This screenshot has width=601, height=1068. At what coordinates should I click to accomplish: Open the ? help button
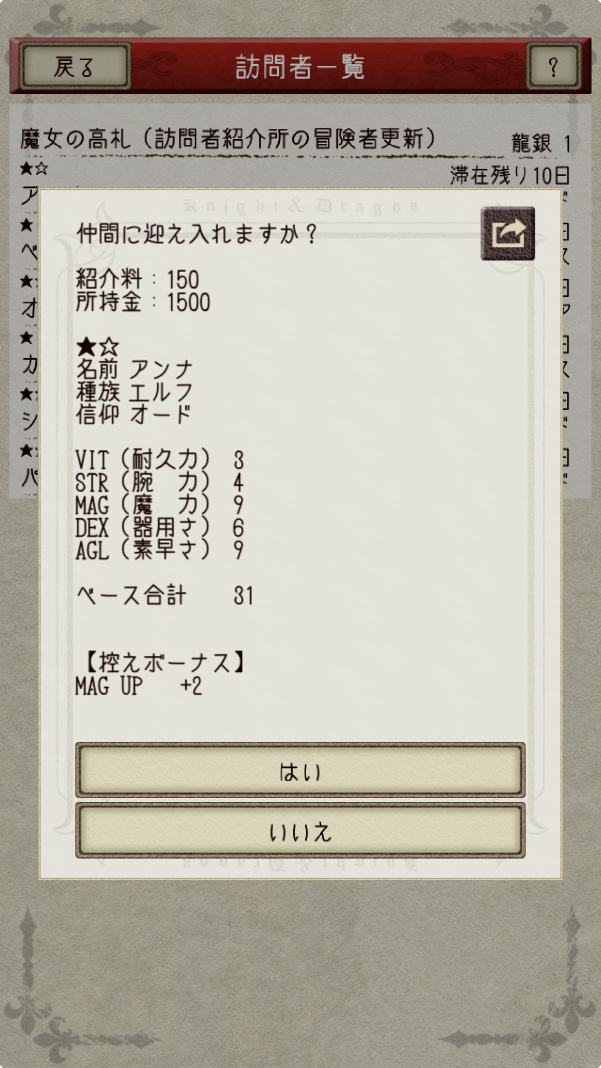coord(553,67)
